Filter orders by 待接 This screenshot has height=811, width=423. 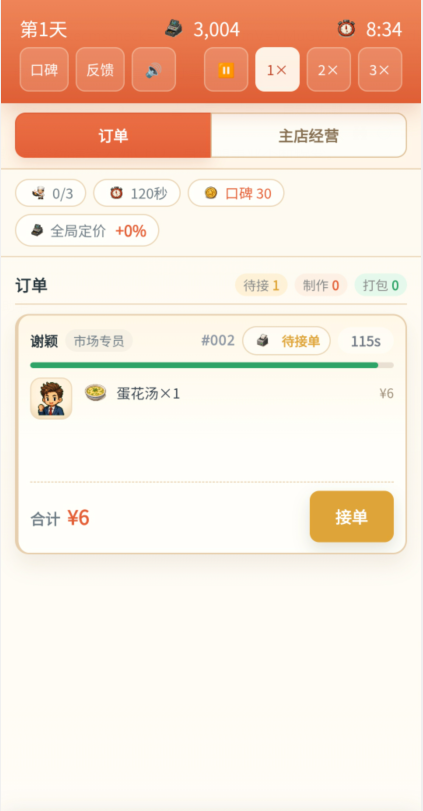[x=261, y=286]
